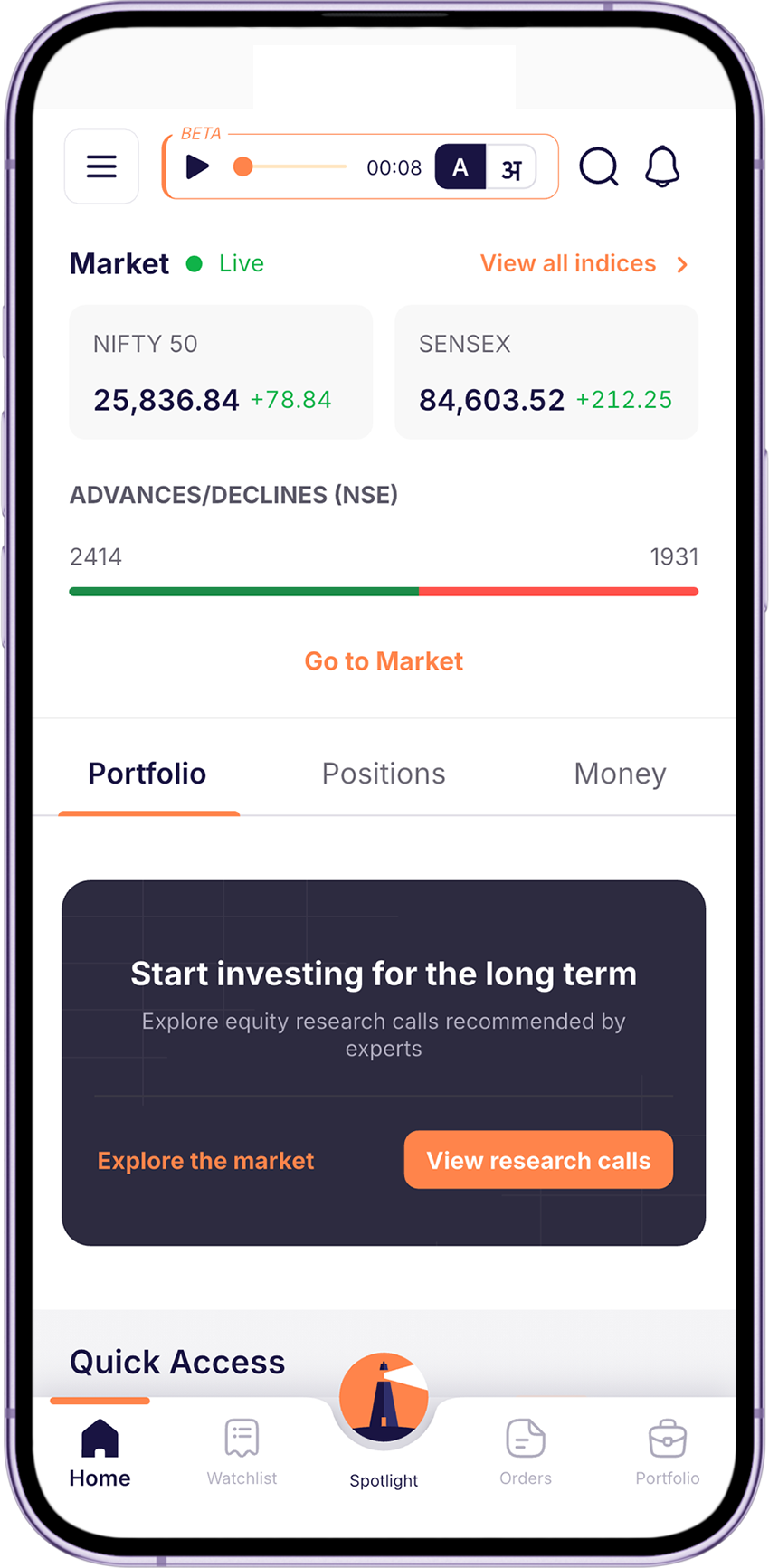
Task: Switch audio language to English A
Action: coord(460,167)
